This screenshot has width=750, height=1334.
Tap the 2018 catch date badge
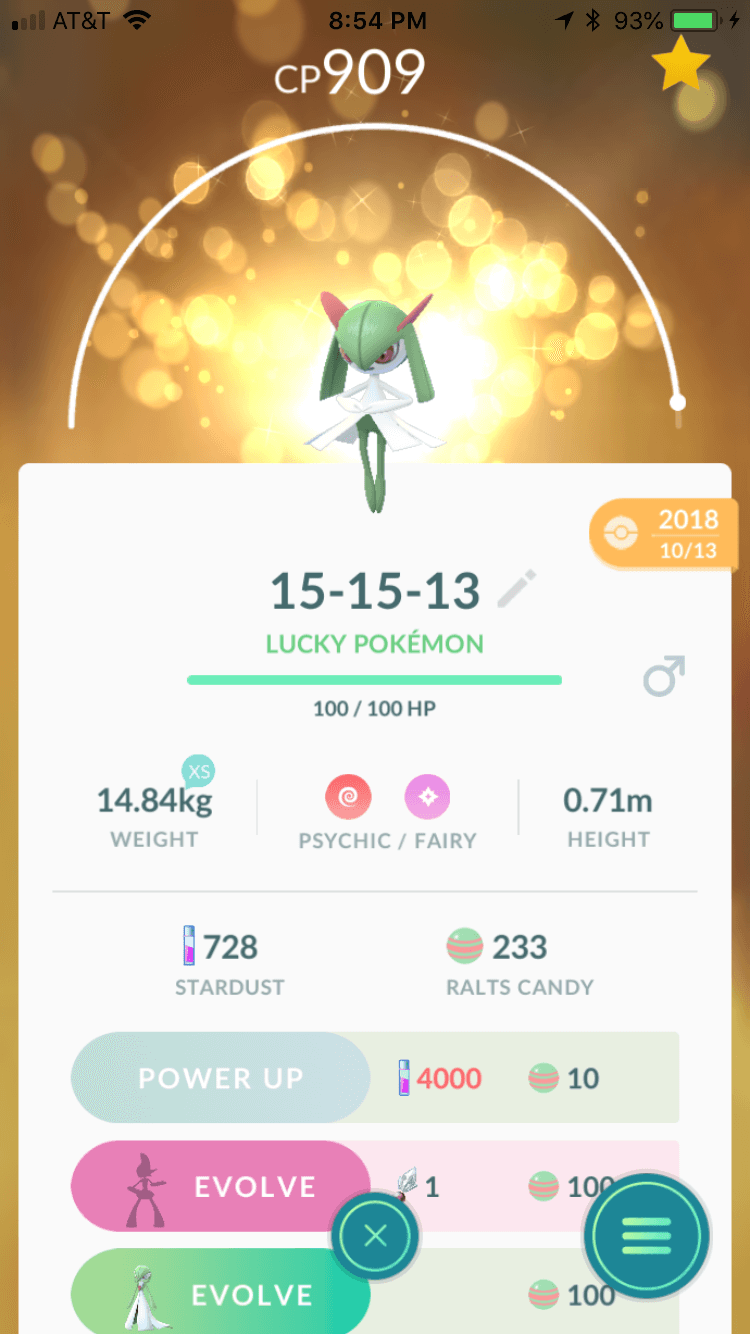pos(669,533)
